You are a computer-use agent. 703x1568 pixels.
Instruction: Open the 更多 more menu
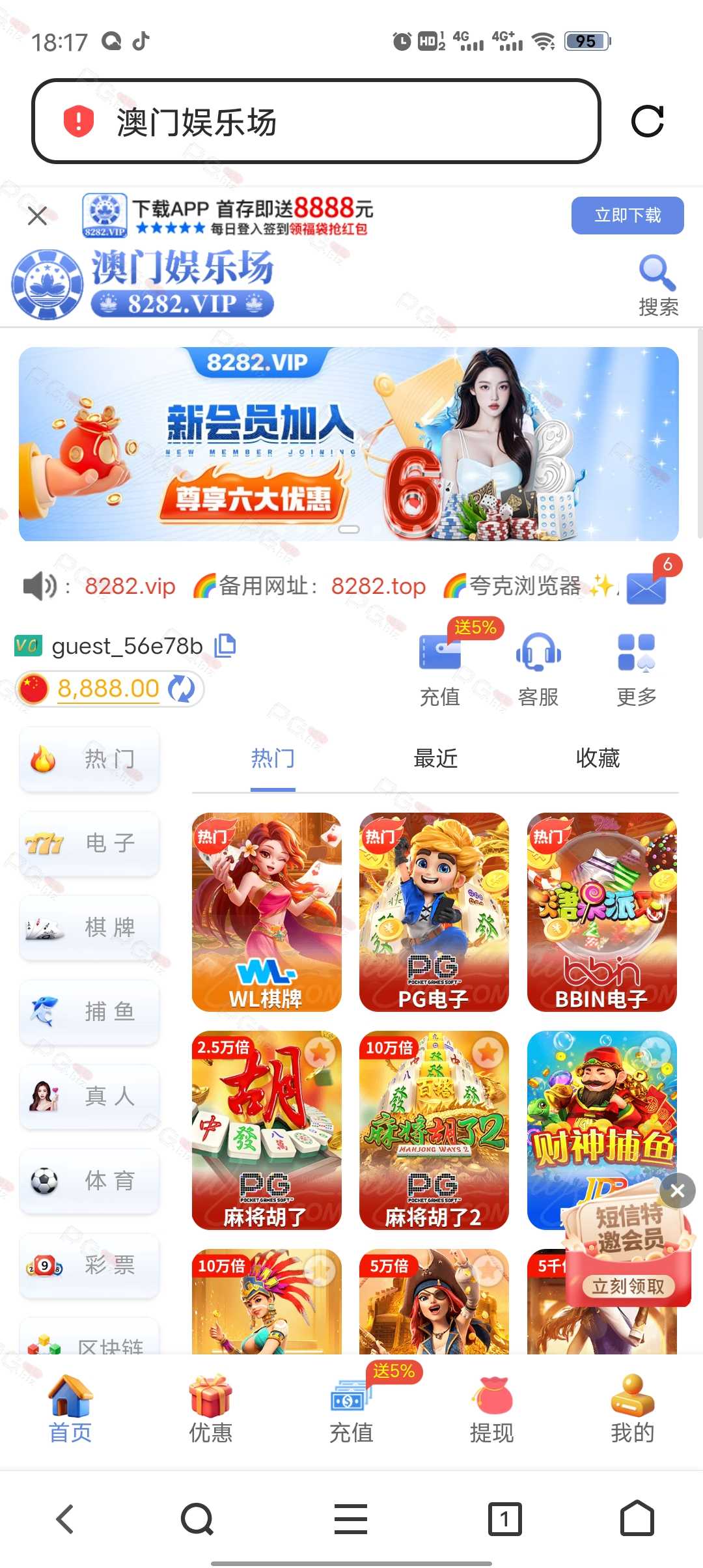coord(637,669)
